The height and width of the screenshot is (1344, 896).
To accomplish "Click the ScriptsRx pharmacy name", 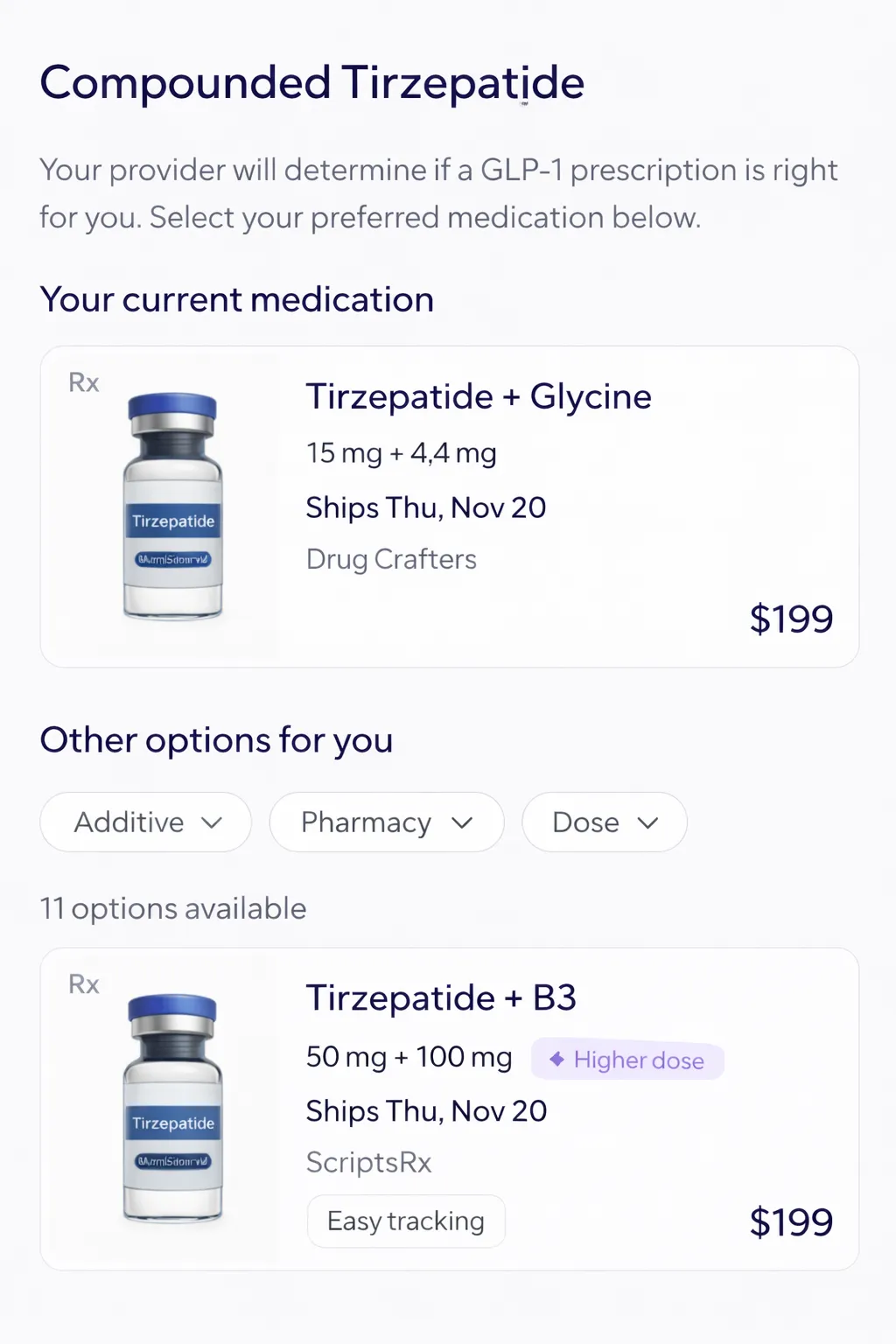I will [368, 1162].
